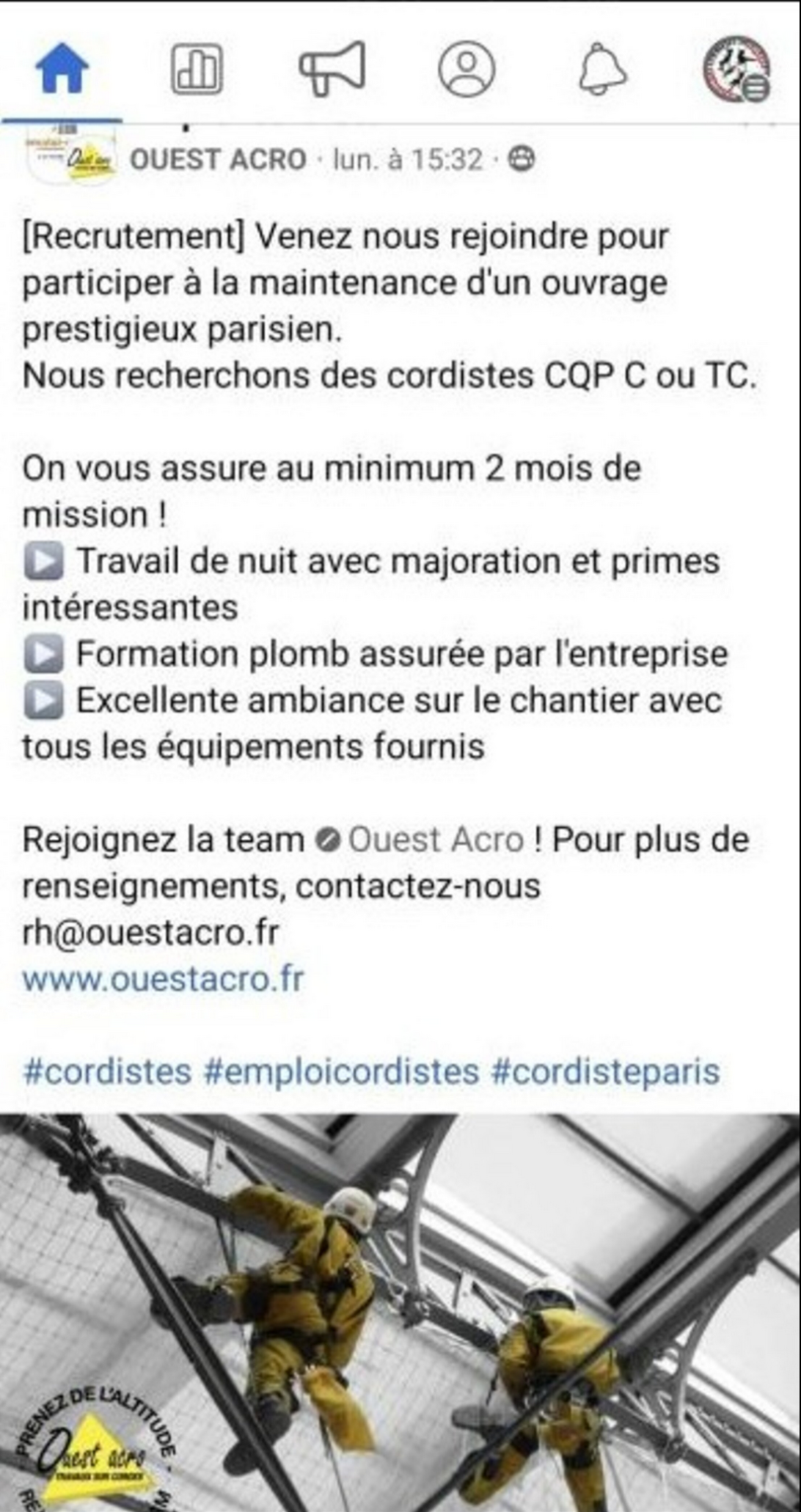This screenshot has width=801, height=1512.
Task: Open the insights chart tab
Action: pos(197,69)
